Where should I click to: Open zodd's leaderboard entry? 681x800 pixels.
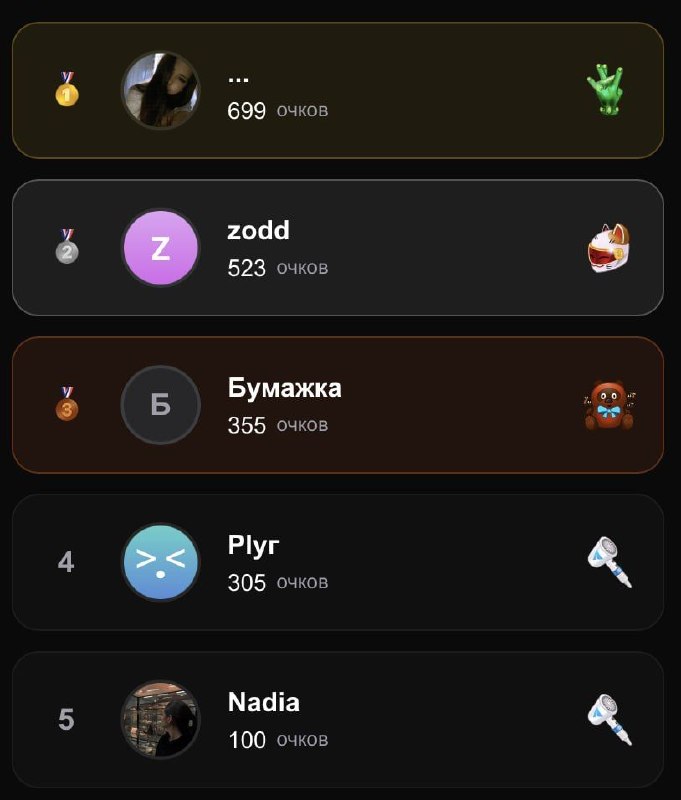pyautogui.click(x=338, y=247)
